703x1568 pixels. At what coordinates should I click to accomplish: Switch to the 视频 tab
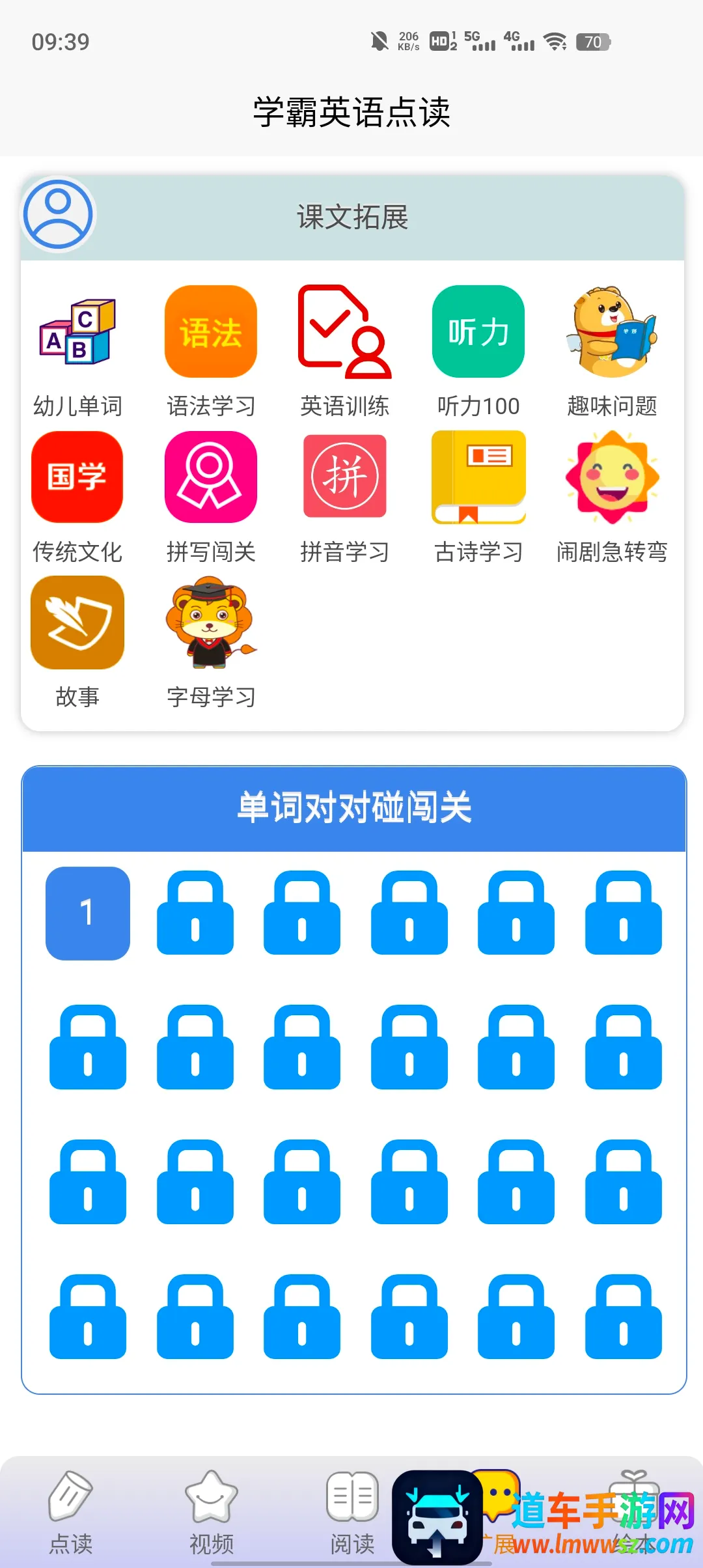point(212,1512)
